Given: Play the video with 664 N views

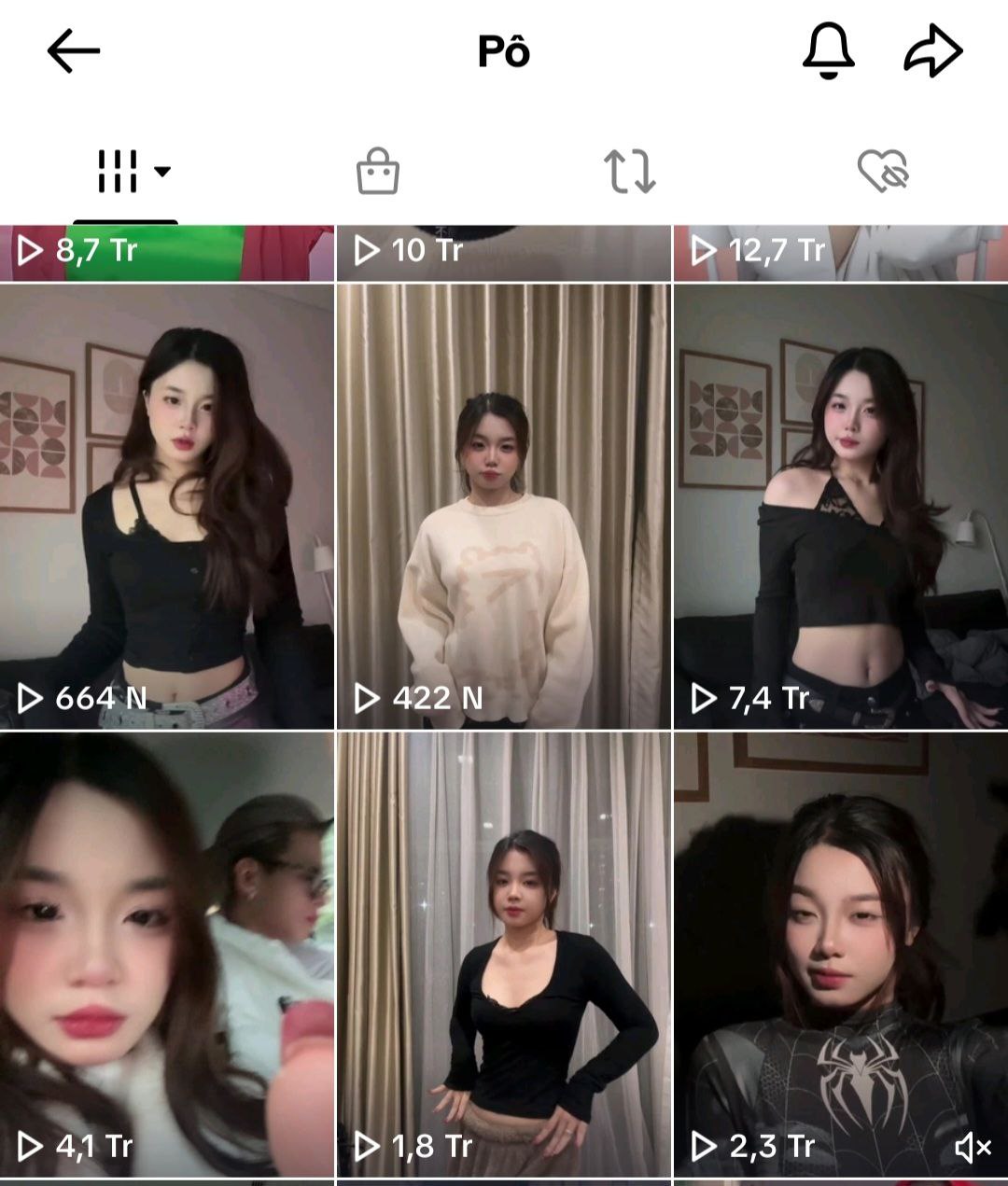Looking at the screenshot, I should (x=166, y=506).
